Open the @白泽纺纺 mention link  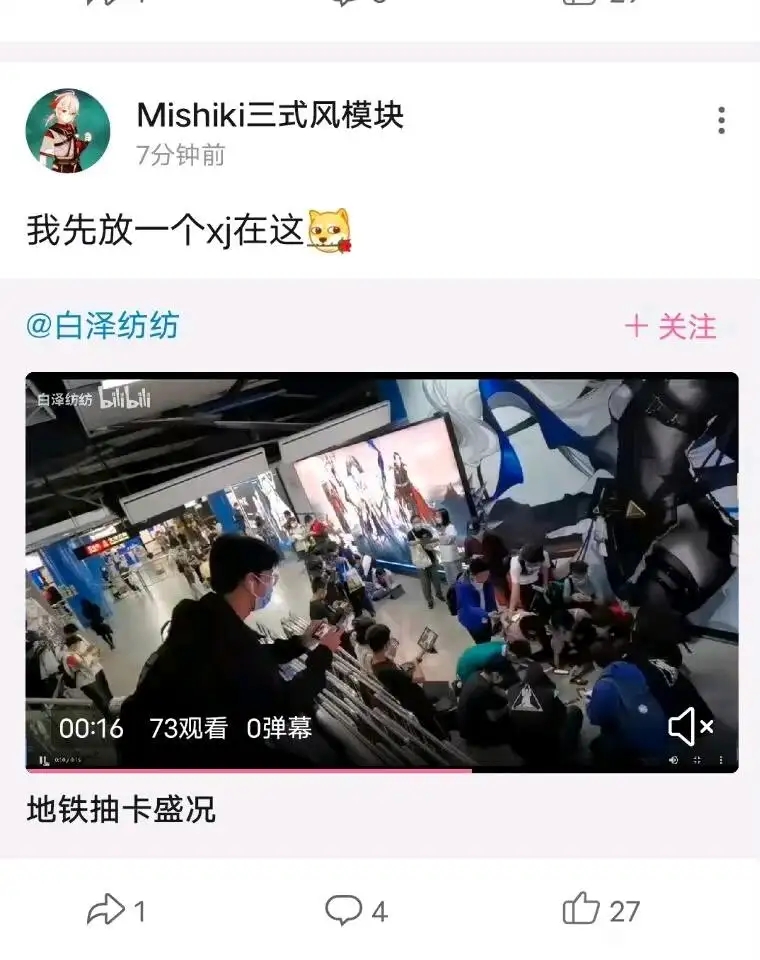click(102, 326)
